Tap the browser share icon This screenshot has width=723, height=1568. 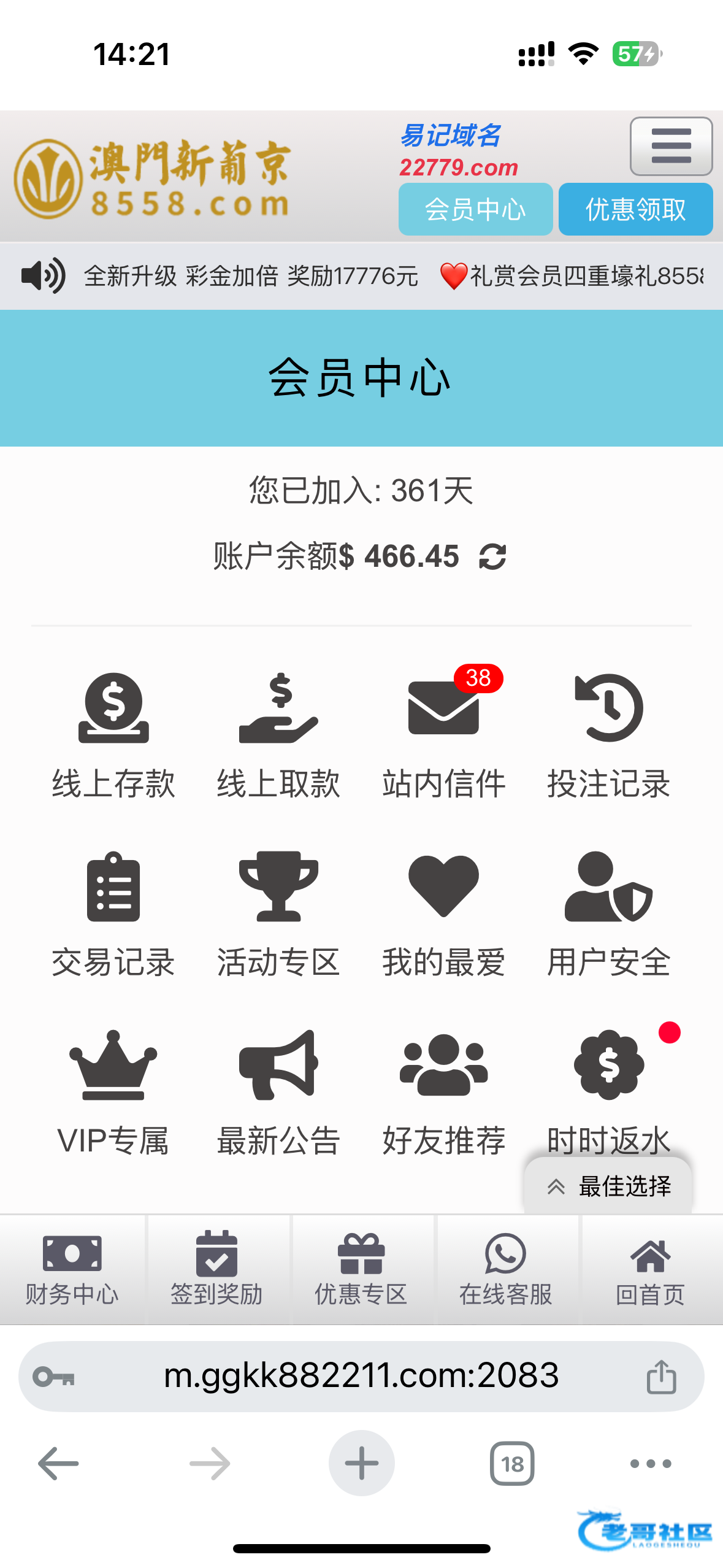pos(661,1377)
